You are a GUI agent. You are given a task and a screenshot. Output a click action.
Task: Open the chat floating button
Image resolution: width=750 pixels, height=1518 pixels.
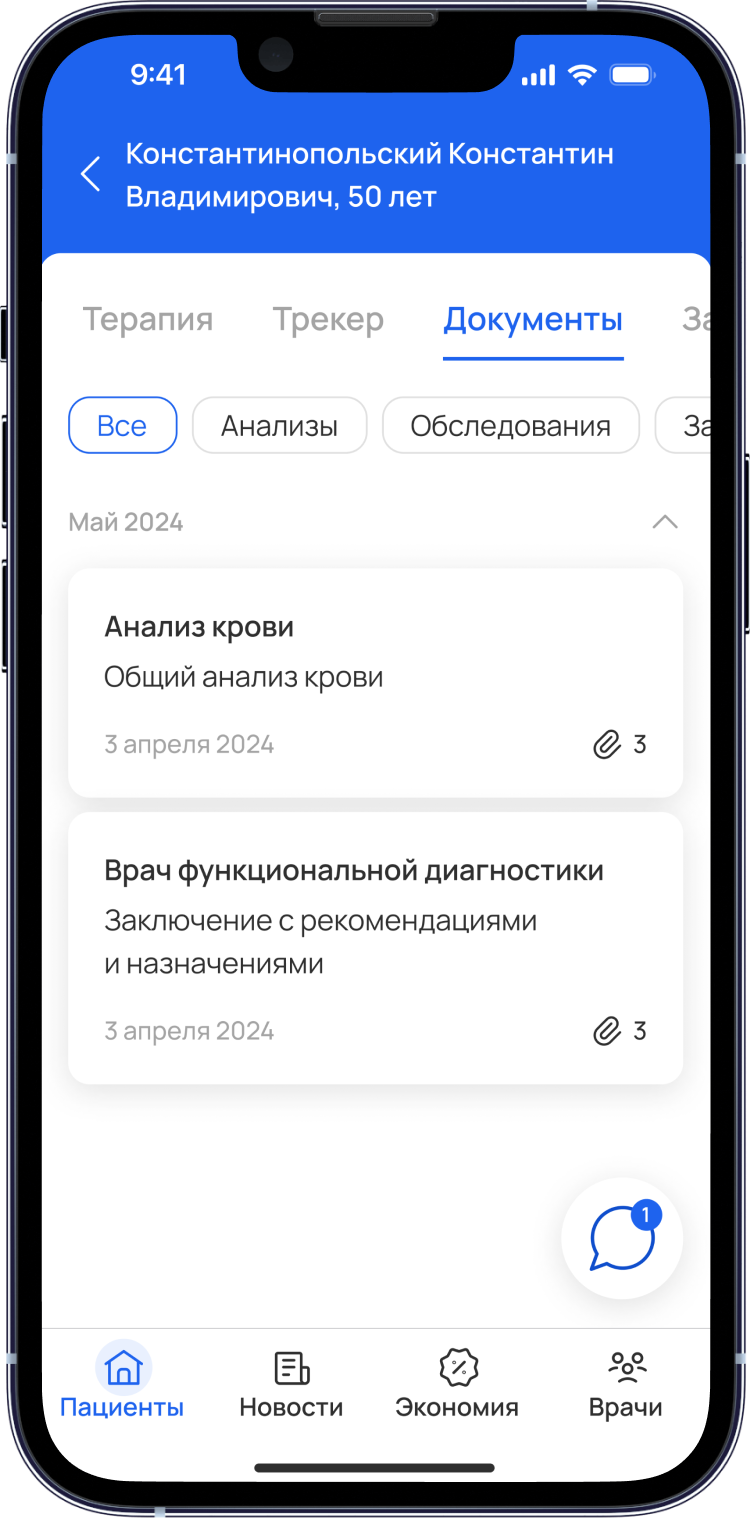point(622,1238)
